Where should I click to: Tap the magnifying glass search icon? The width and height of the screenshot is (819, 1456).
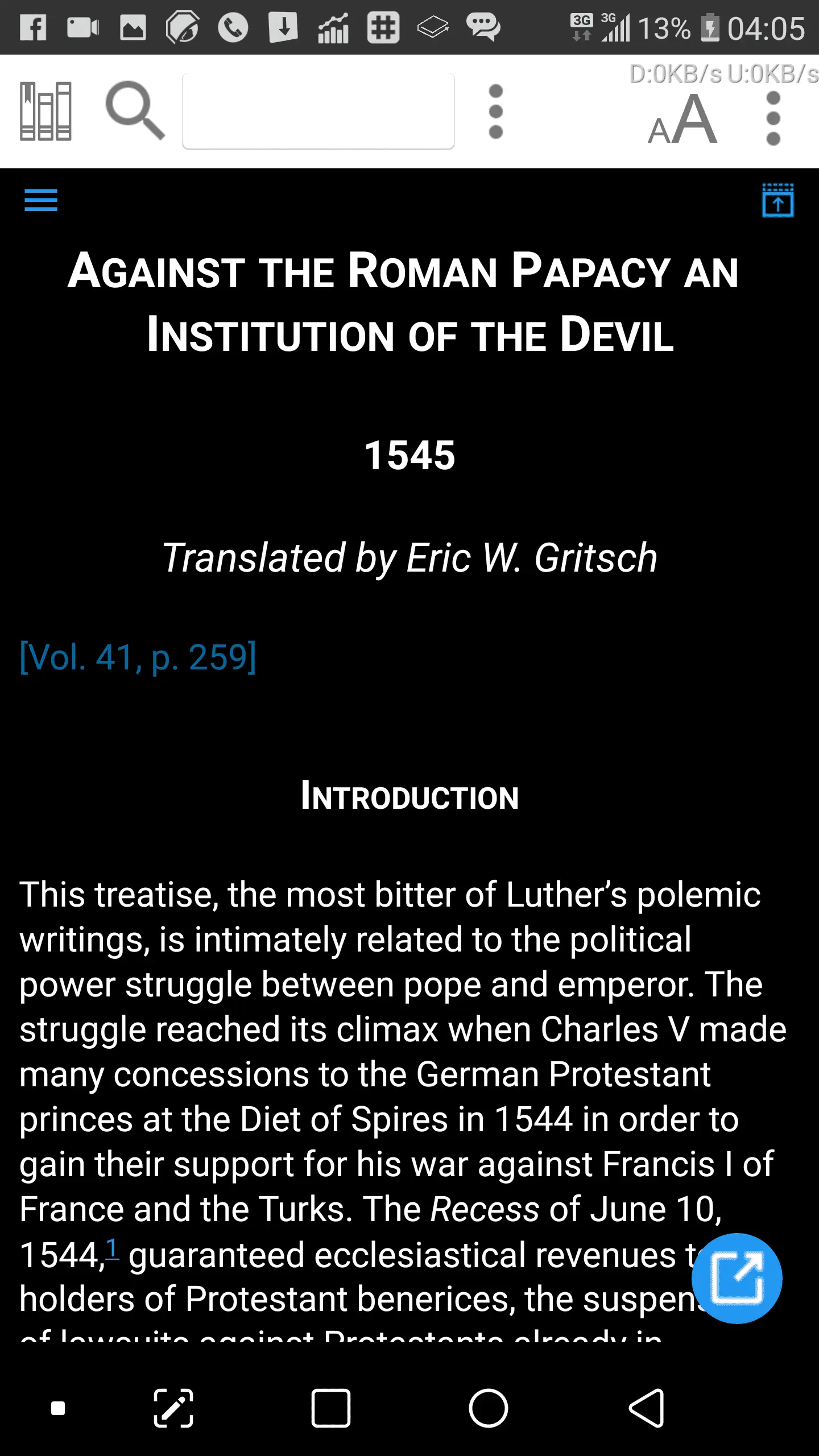(134, 110)
